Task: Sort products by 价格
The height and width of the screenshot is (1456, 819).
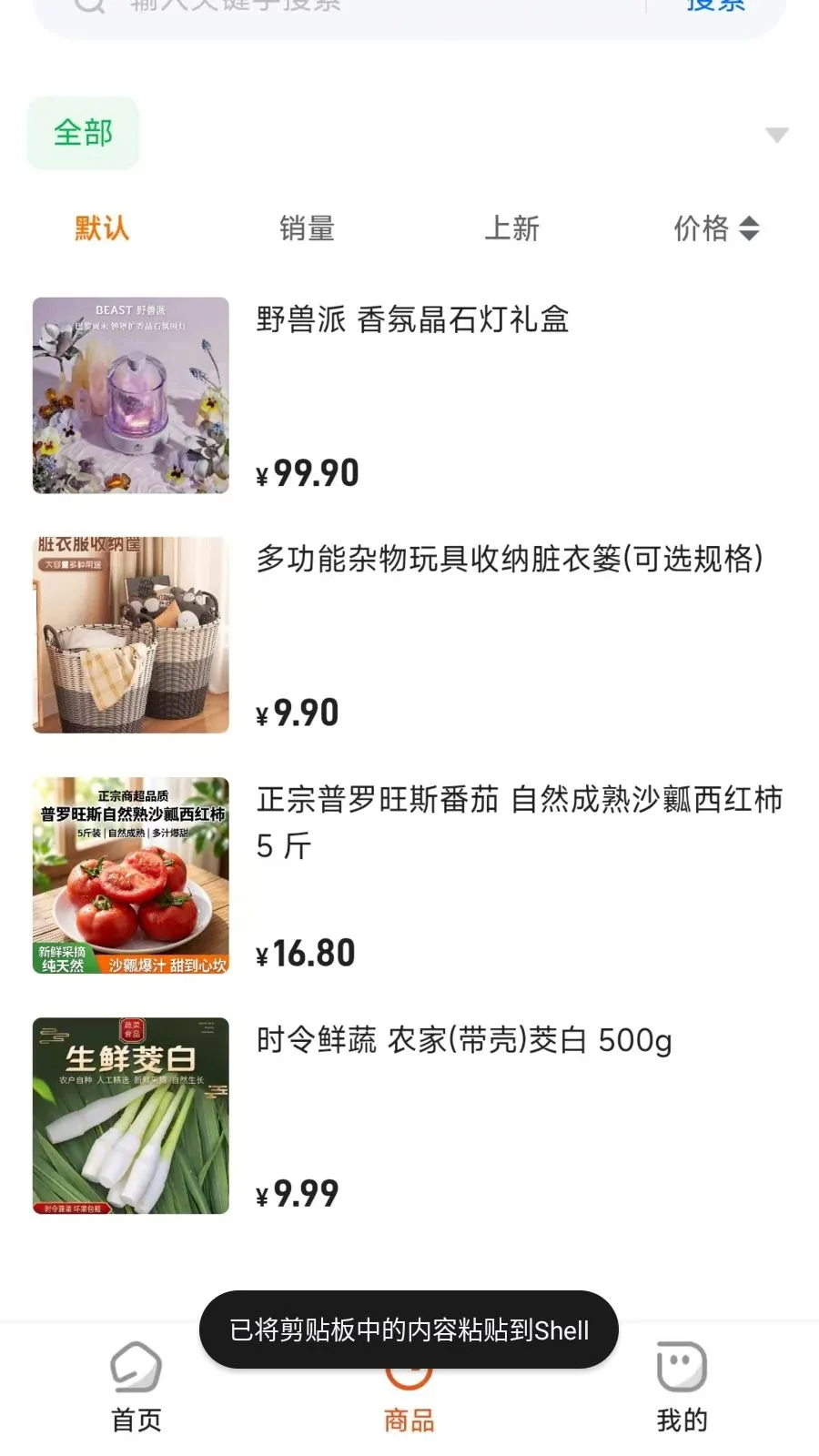Action: pyautogui.click(x=716, y=228)
